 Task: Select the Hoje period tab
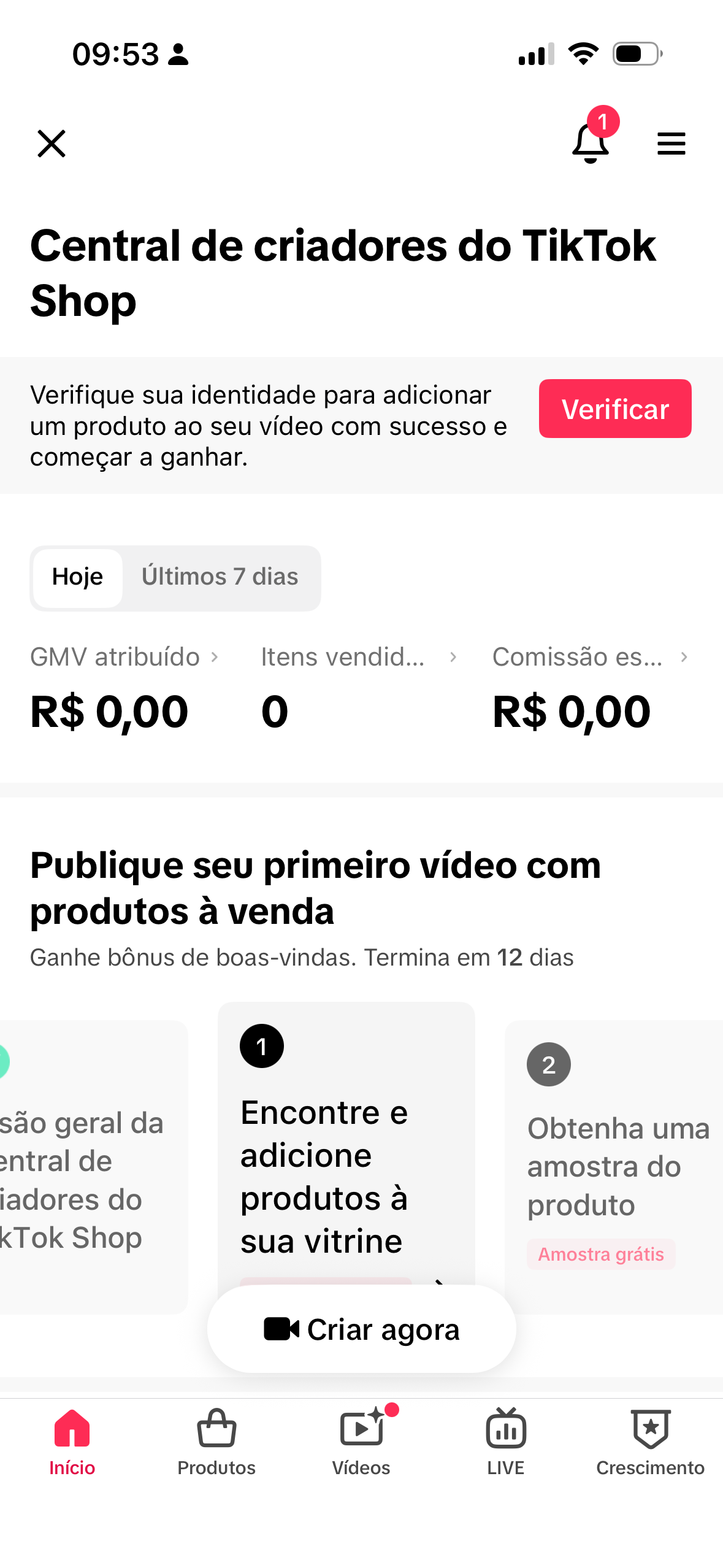tap(78, 577)
